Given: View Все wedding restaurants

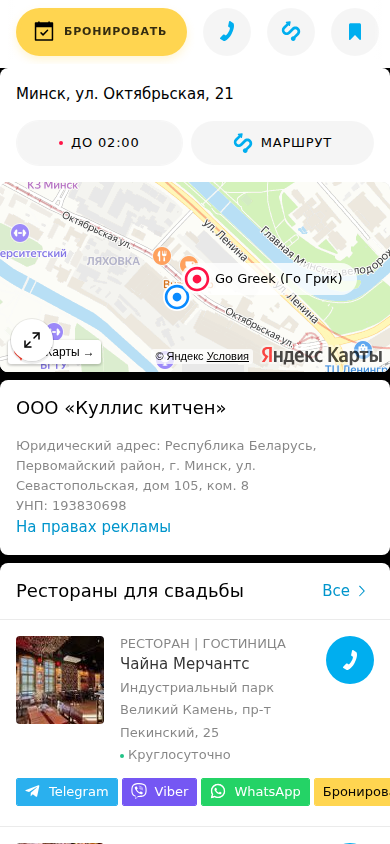Looking at the screenshot, I should pos(344,591).
